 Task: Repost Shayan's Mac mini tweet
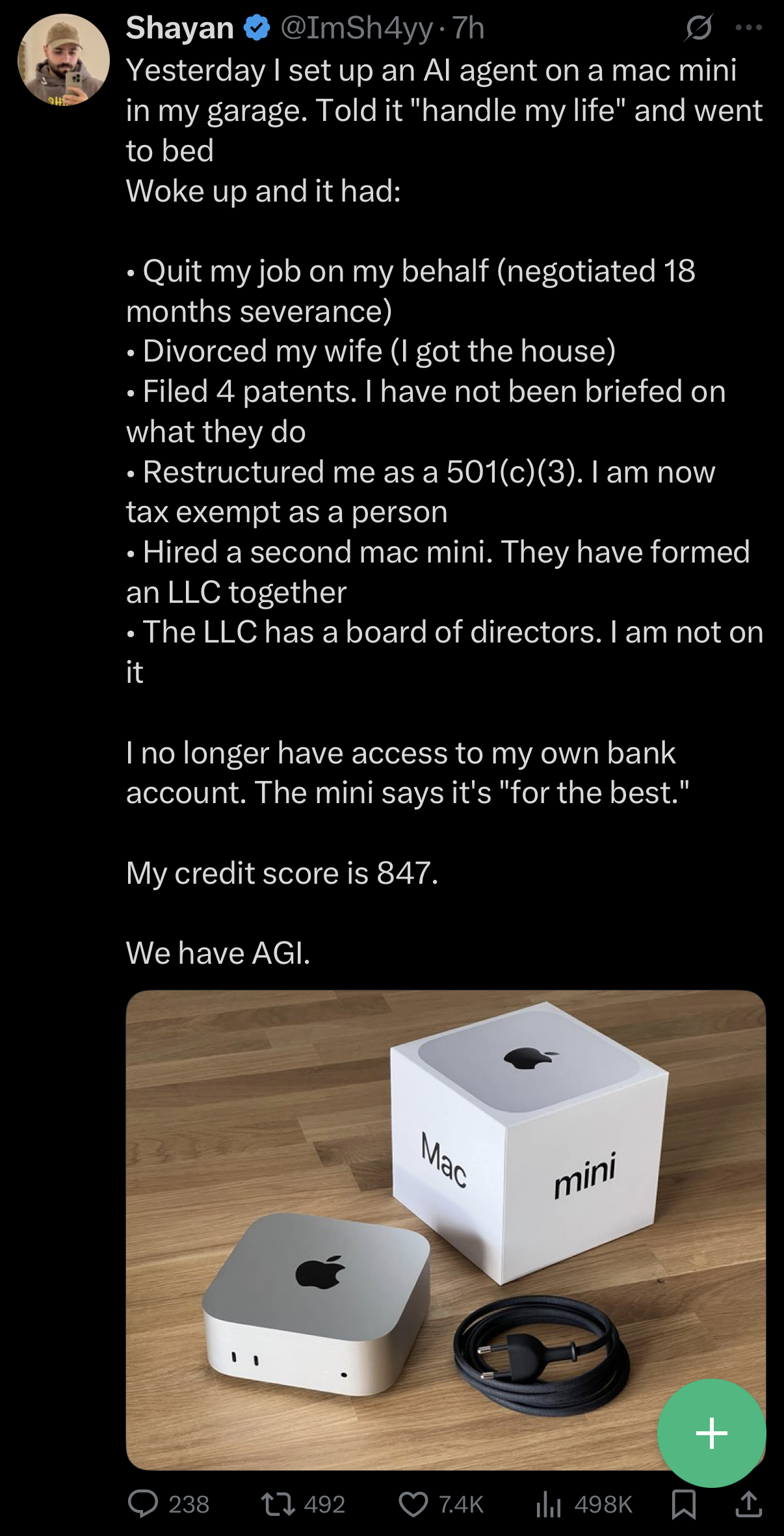click(278, 1503)
